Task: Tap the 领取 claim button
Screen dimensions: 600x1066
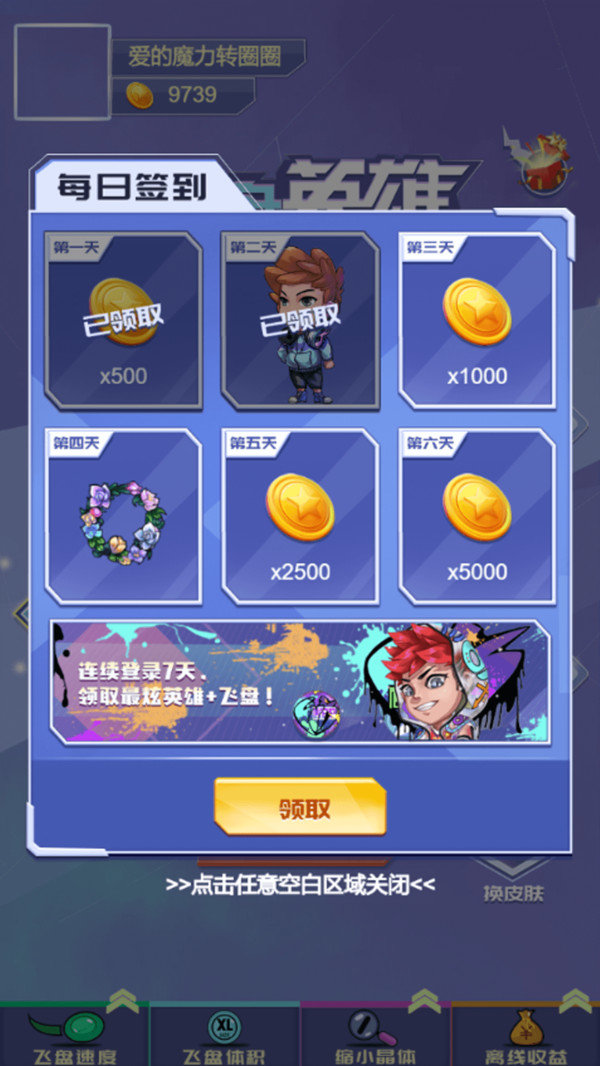Action: [x=300, y=807]
